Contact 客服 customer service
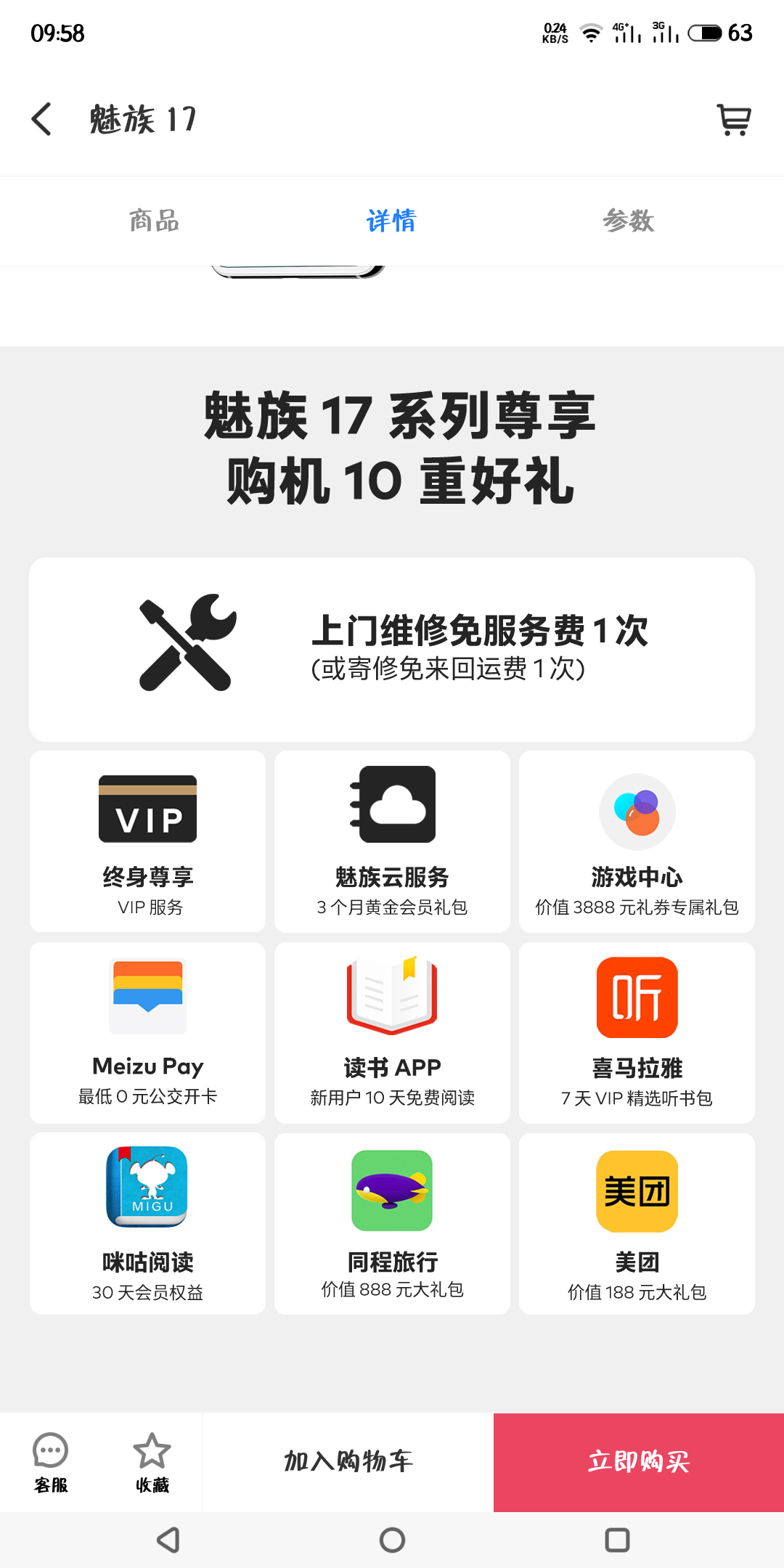 51,1462
